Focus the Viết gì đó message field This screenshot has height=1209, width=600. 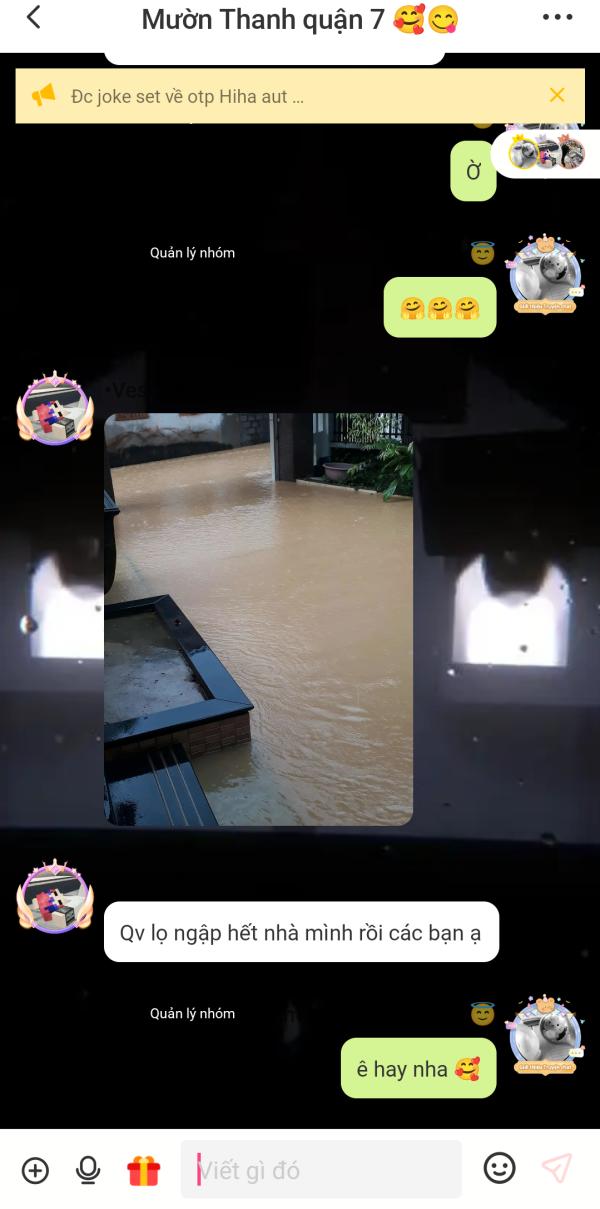pyautogui.click(x=321, y=1169)
